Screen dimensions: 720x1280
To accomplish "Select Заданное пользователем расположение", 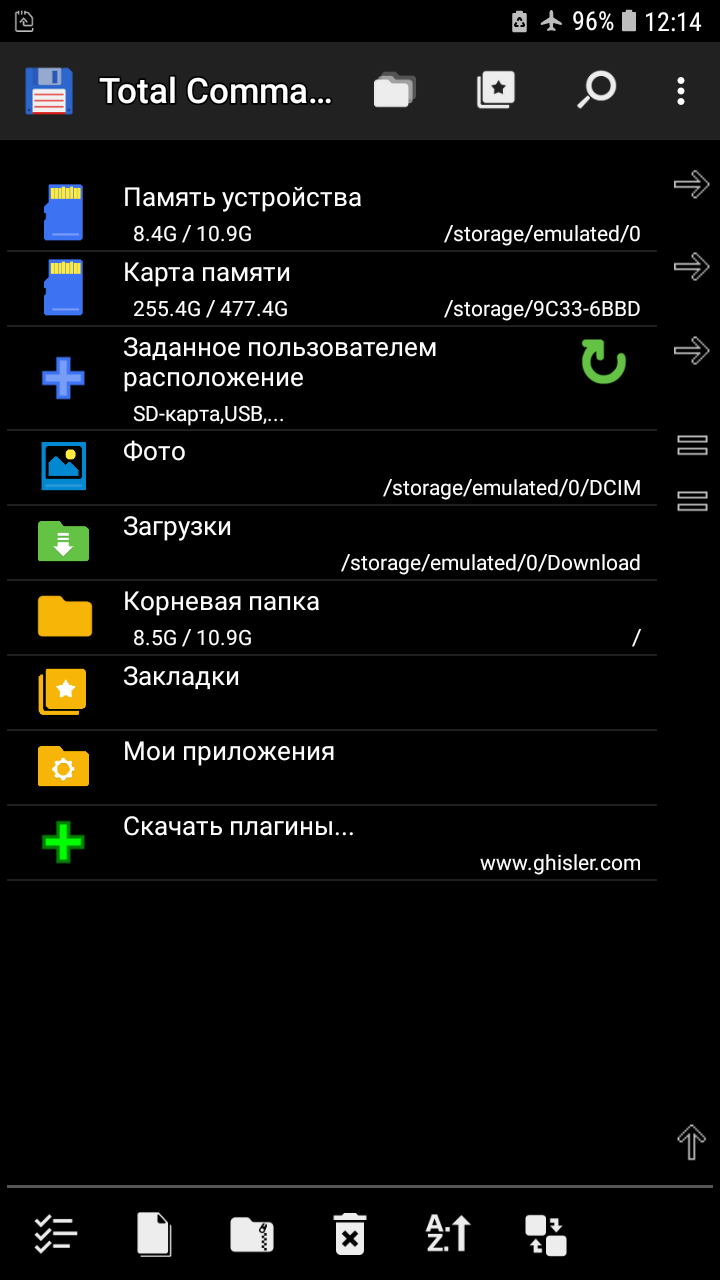I will click(x=332, y=378).
